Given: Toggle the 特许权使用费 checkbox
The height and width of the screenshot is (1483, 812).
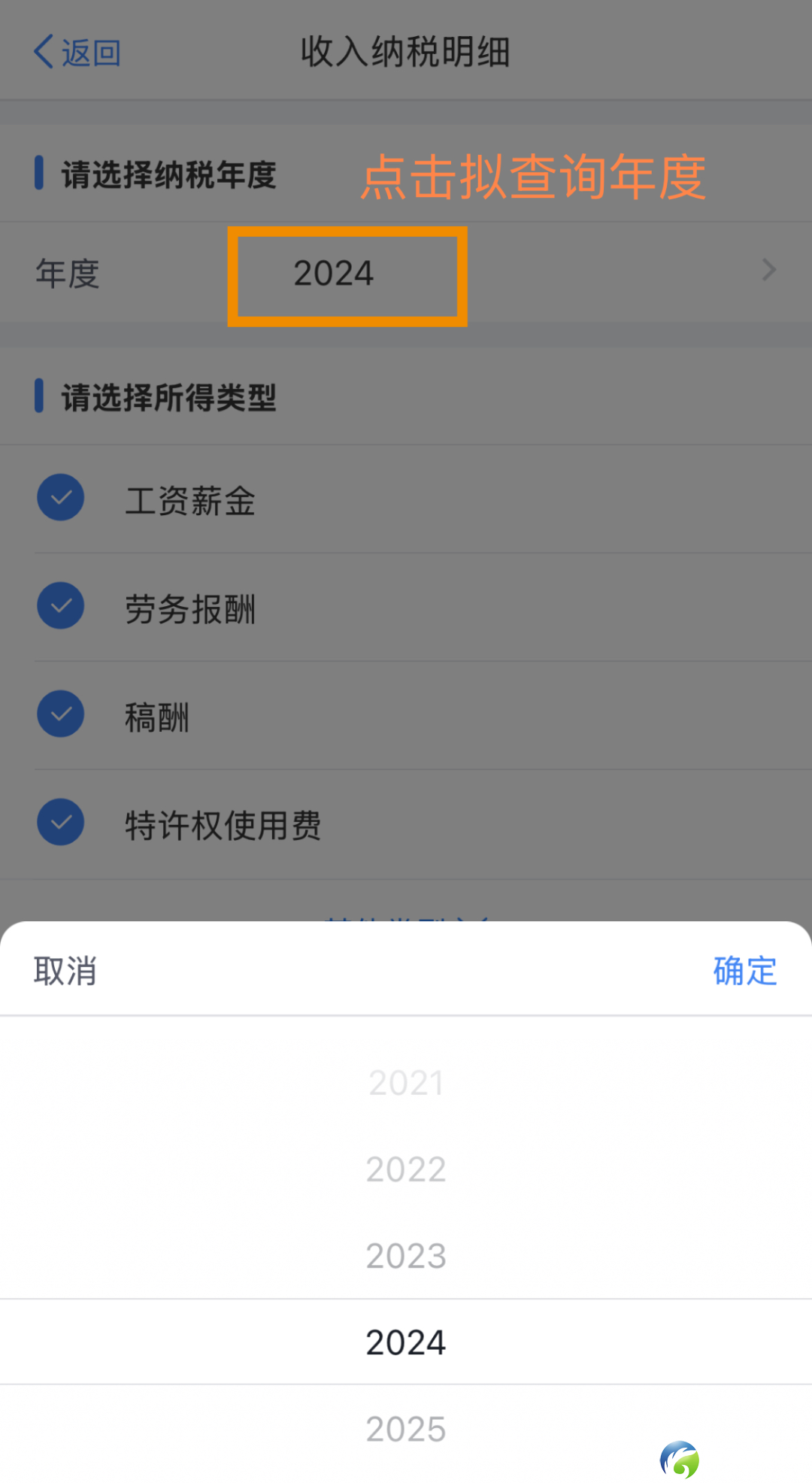Looking at the screenshot, I should coord(61,823).
